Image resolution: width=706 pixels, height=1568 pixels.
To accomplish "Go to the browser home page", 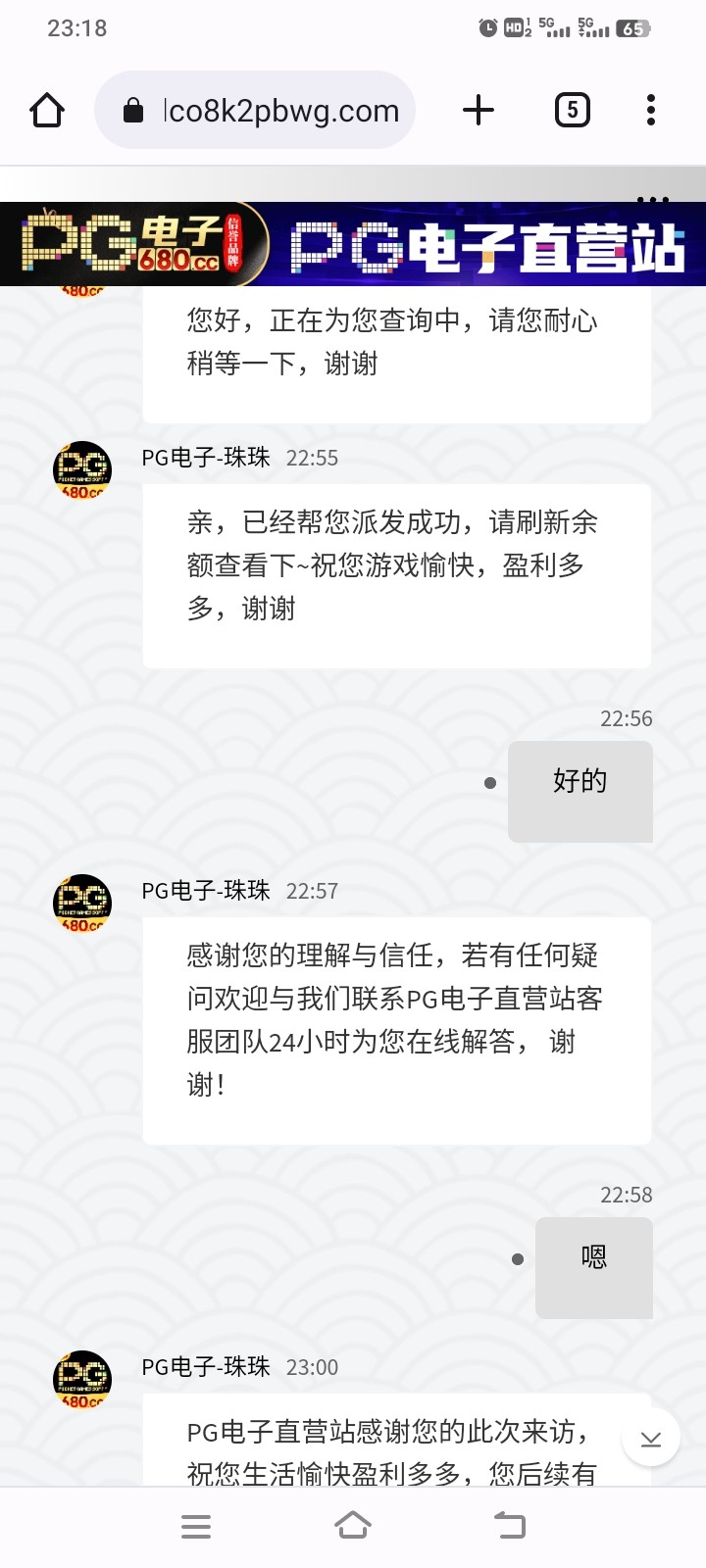I will pos(47,110).
